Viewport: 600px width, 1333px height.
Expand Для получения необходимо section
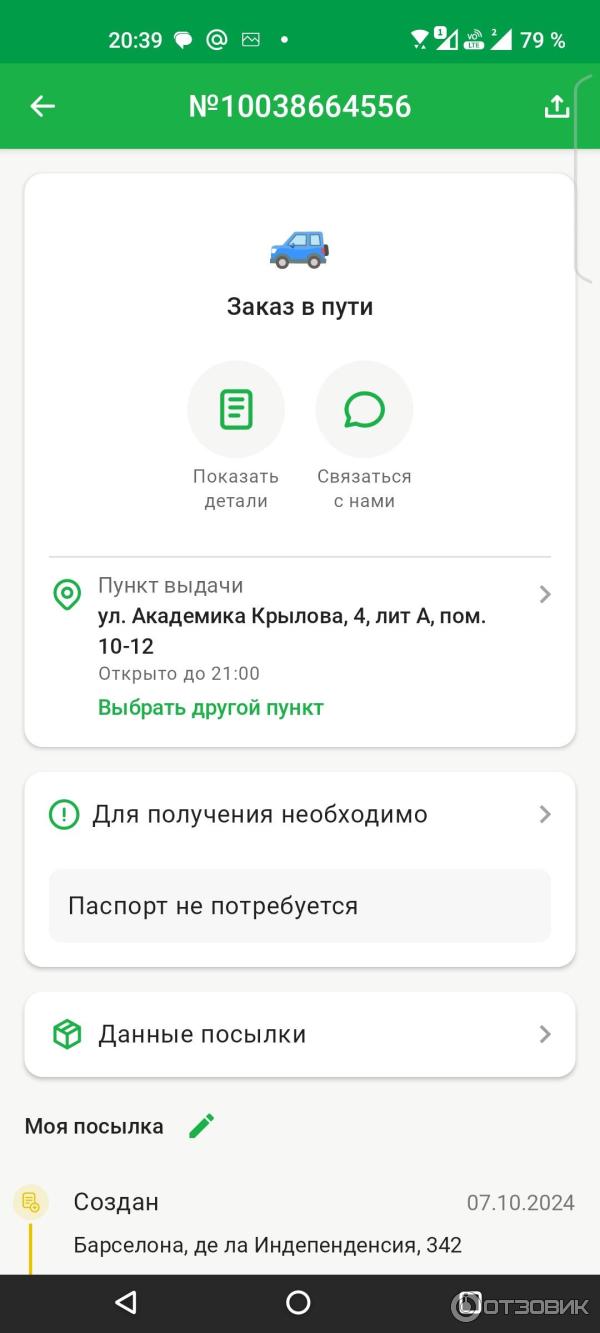coord(300,814)
